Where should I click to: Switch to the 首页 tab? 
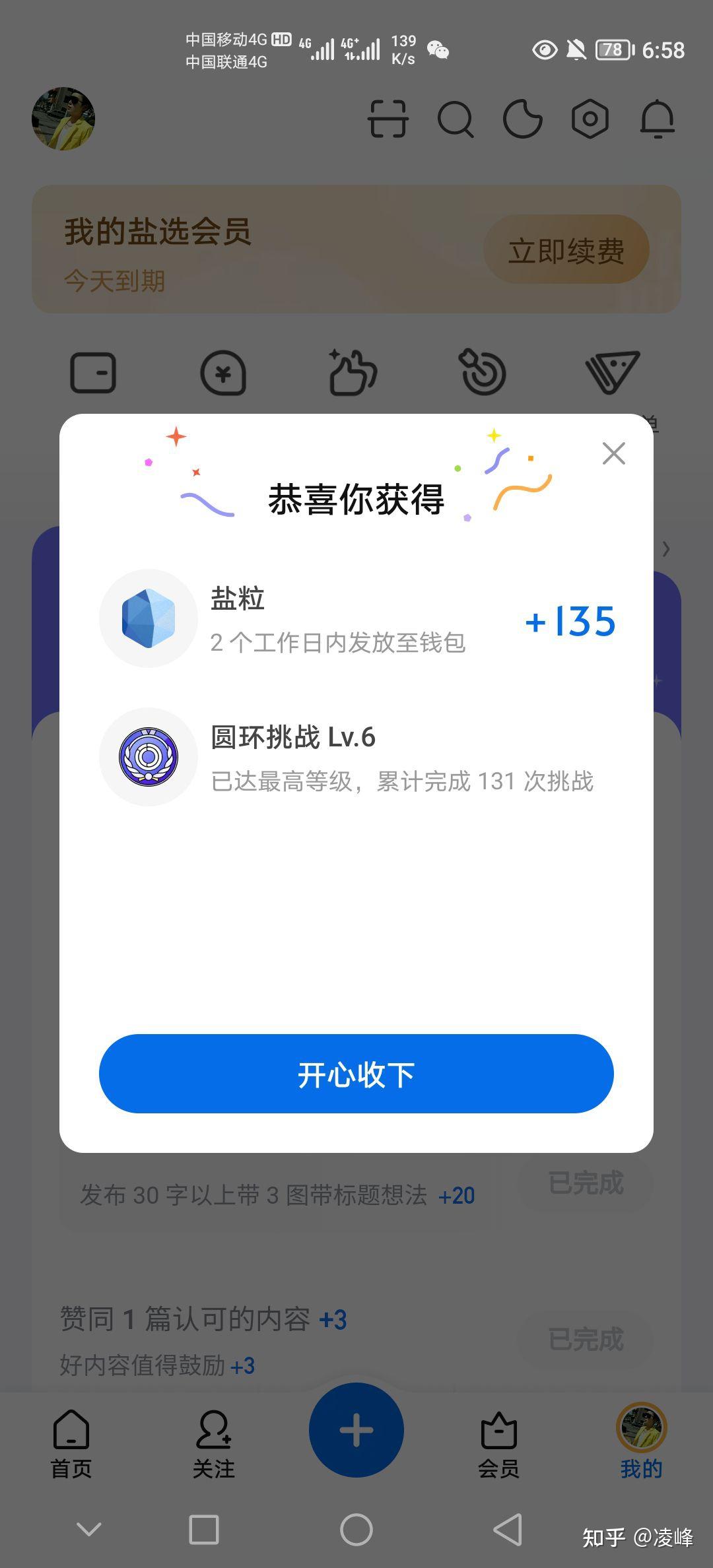click(71, 1445)
